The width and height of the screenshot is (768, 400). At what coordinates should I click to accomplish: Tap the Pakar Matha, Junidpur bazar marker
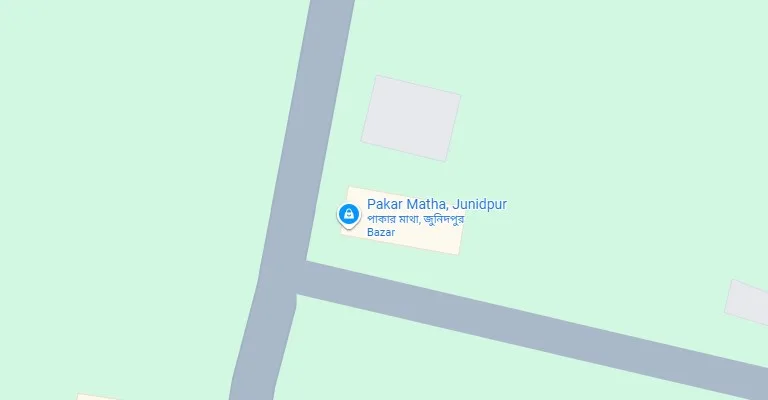pyautogui.click(x=348, y=214)
